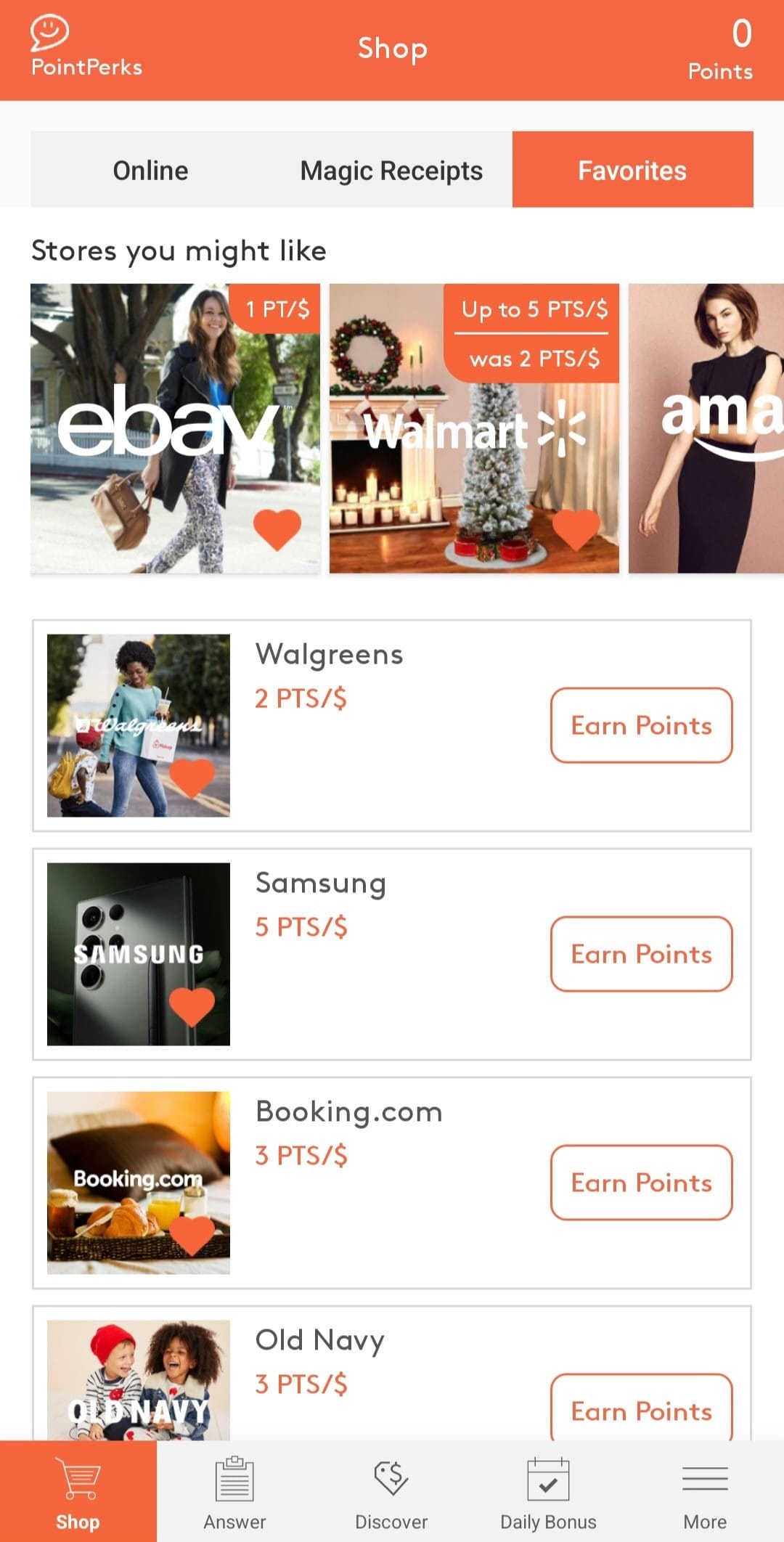Tap Earn Points for Walgreens

(x=642, y=725)
